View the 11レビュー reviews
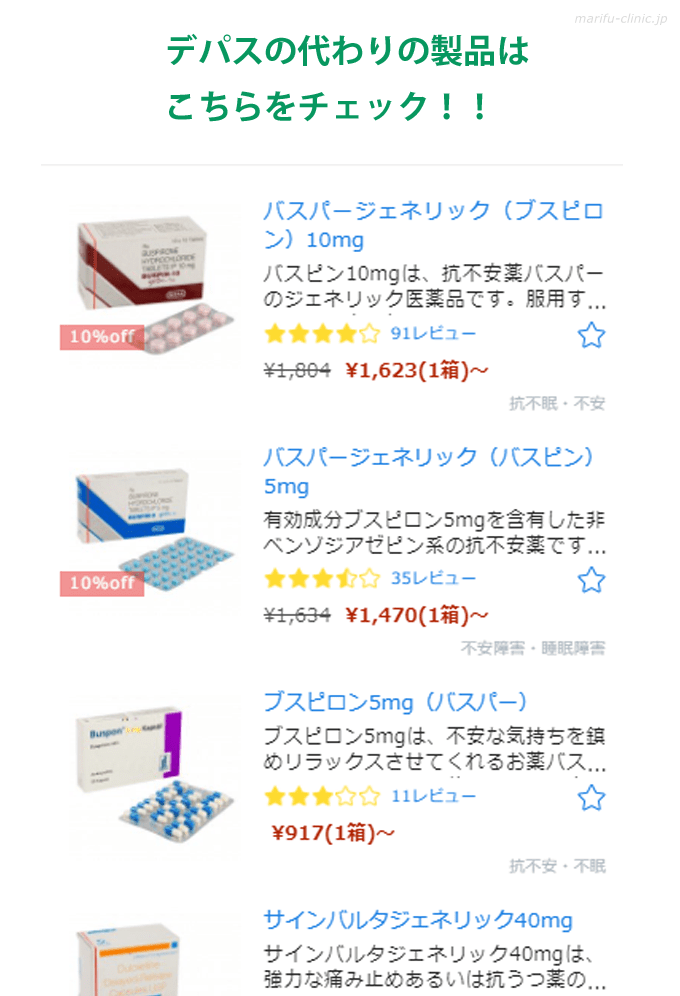Image resolution: width=680 pixels, height=996 pixels. tap(433, 797)
